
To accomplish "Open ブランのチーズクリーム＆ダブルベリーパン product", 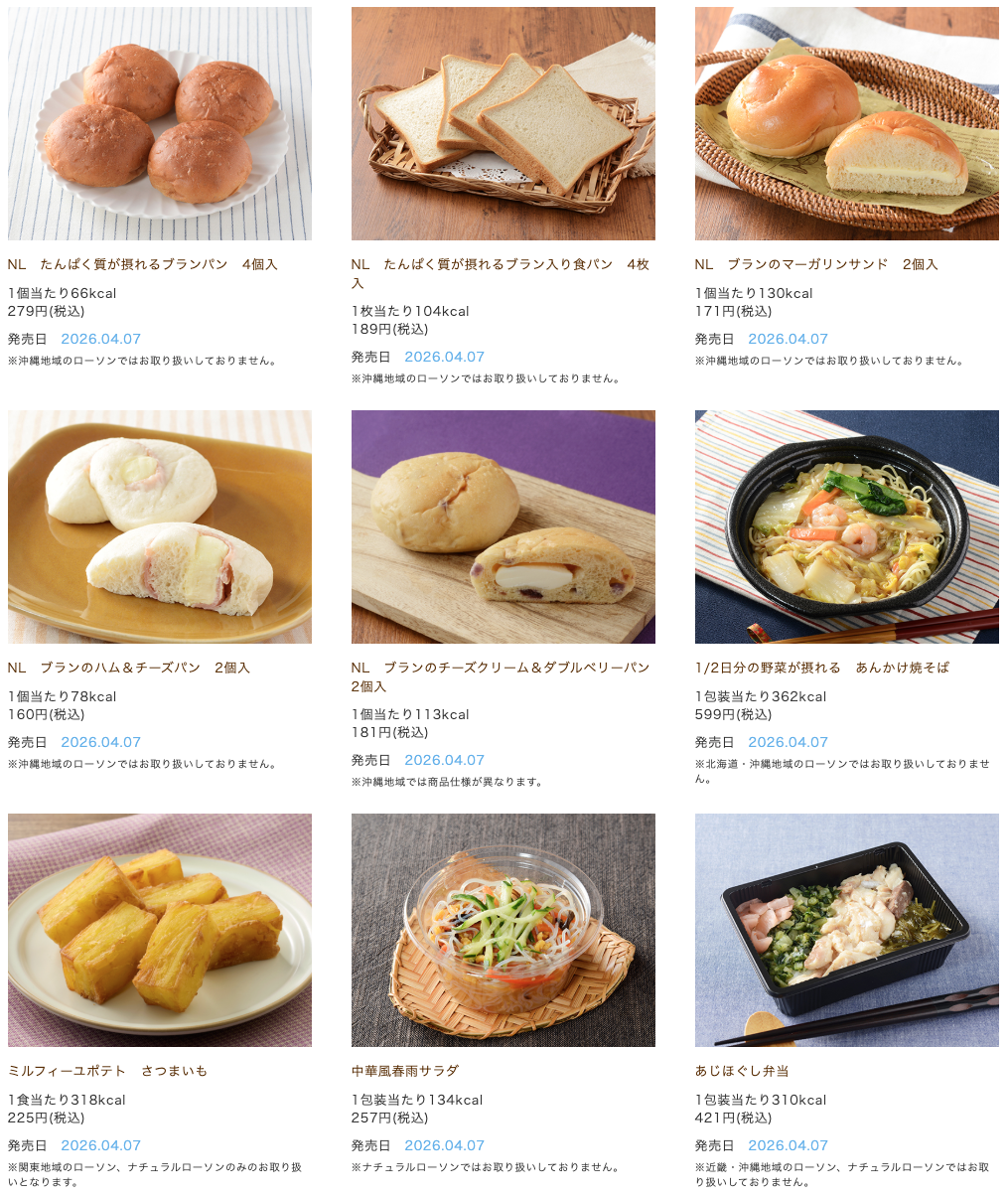I will click(503, 527).
